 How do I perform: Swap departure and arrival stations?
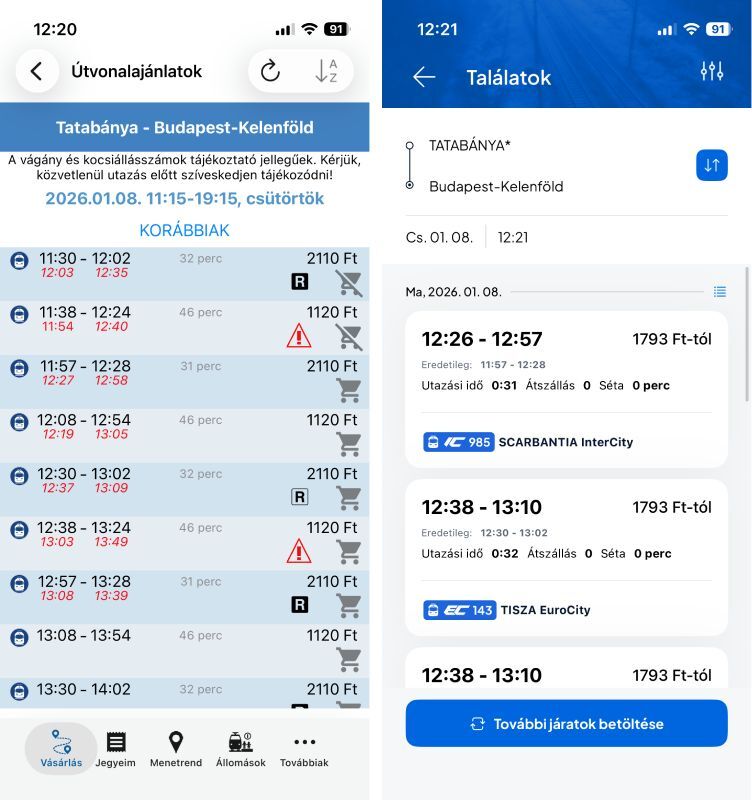coord(712,165)
